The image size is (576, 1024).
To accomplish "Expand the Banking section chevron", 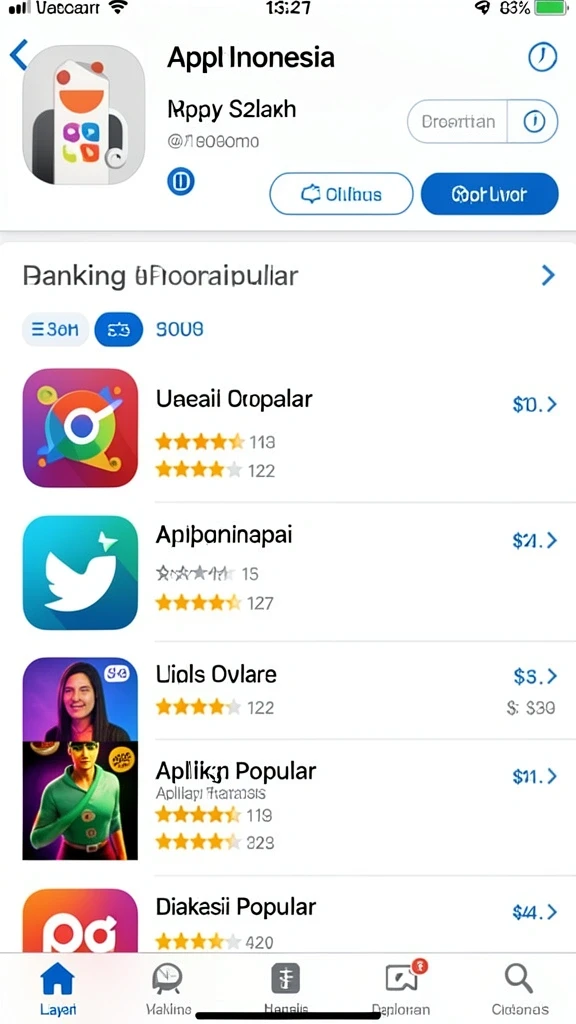I will (548, 276).
